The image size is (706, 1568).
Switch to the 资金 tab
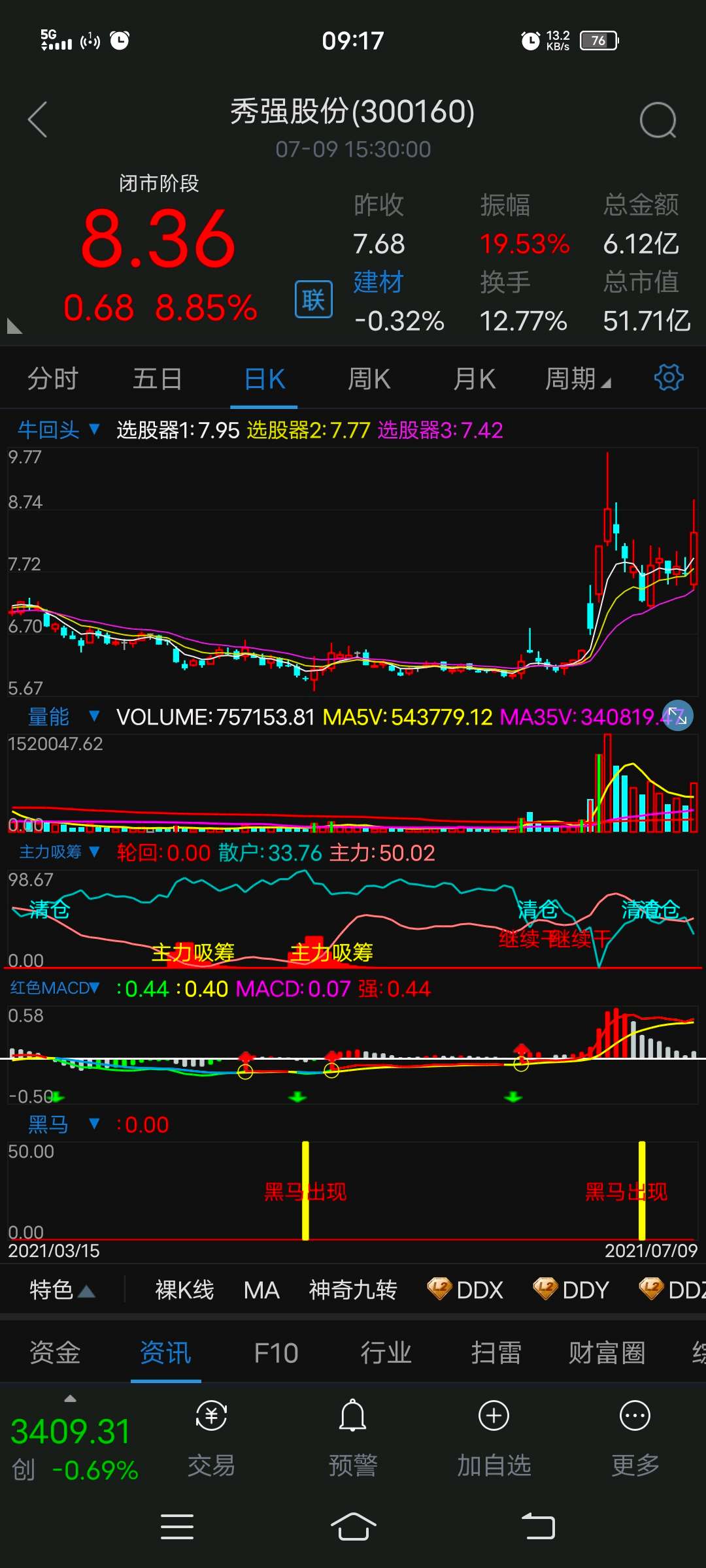click(x=55, y=1353)
